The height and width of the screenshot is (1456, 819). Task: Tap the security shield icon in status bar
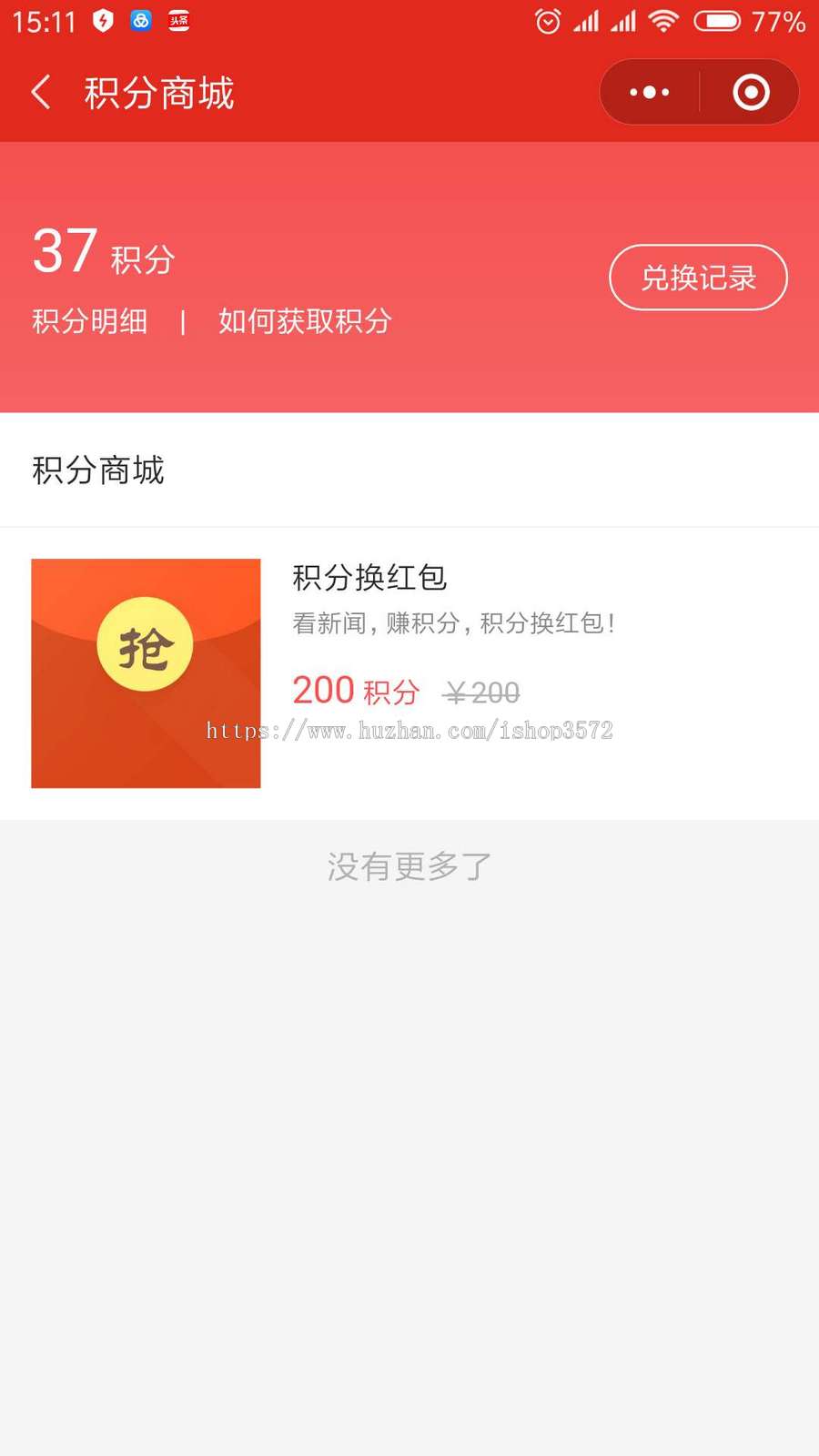(x=102, y=20)
